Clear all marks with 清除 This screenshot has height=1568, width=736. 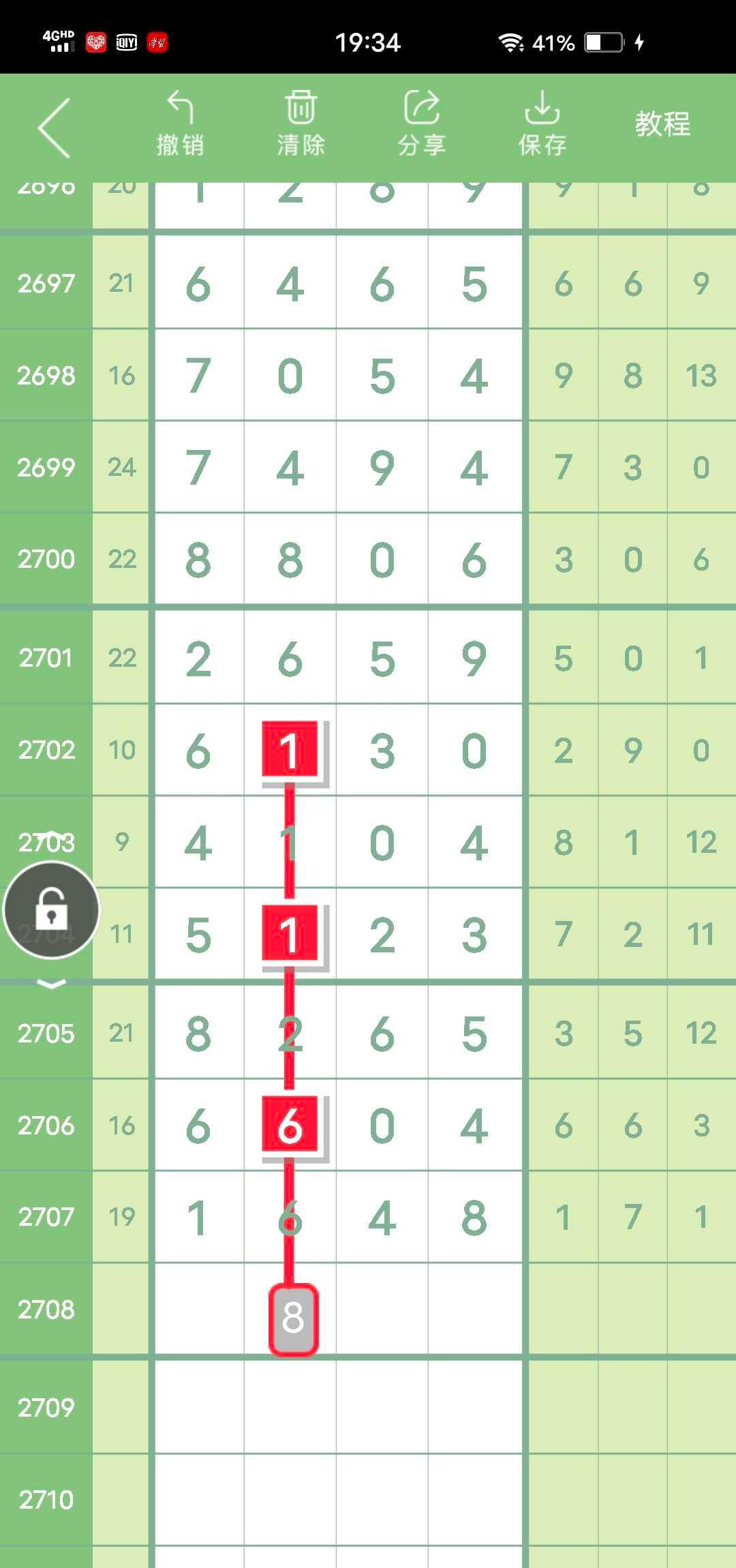[301, 125]
